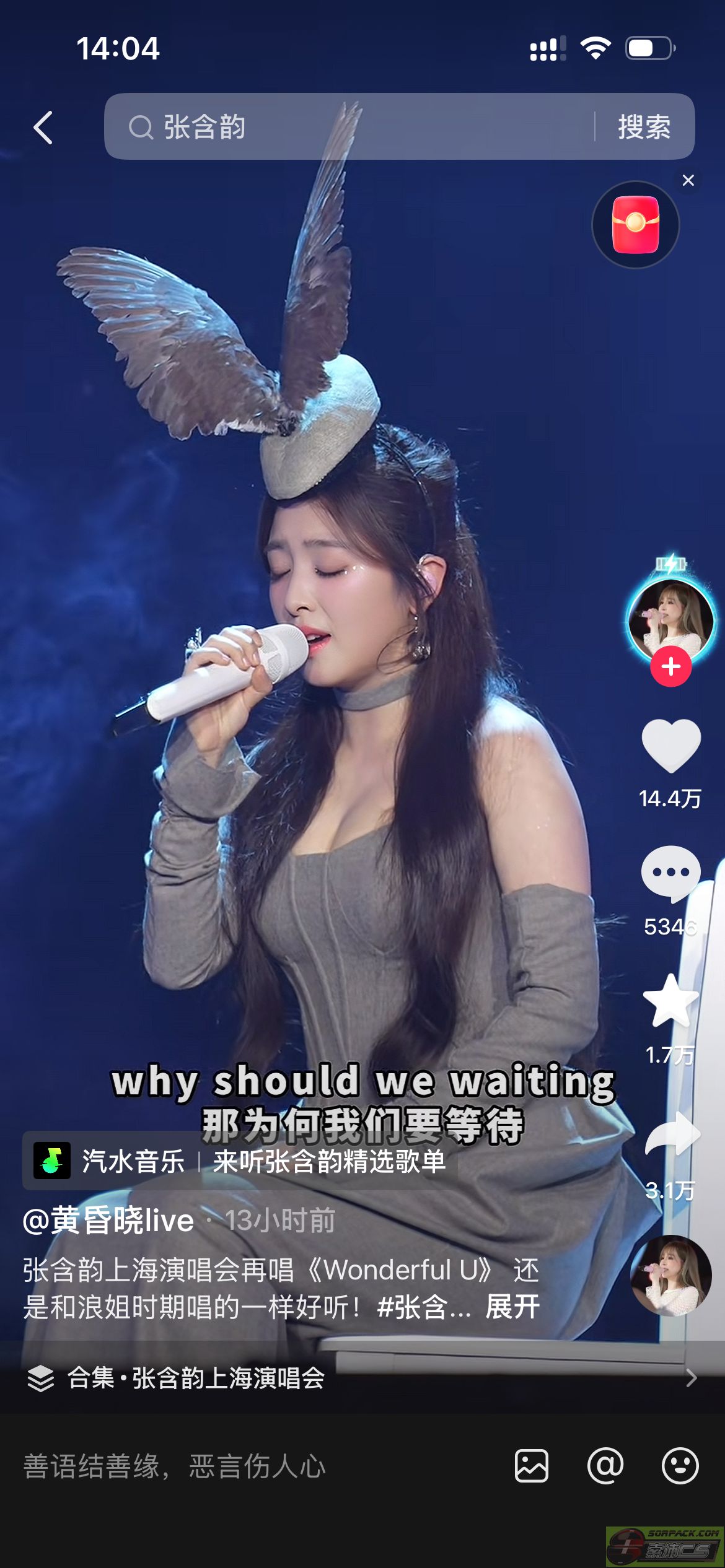The width and height of the screenshot is (725, 1568).
Task: Visit @黄昏晓live's profile
Action: [109, 1221]
